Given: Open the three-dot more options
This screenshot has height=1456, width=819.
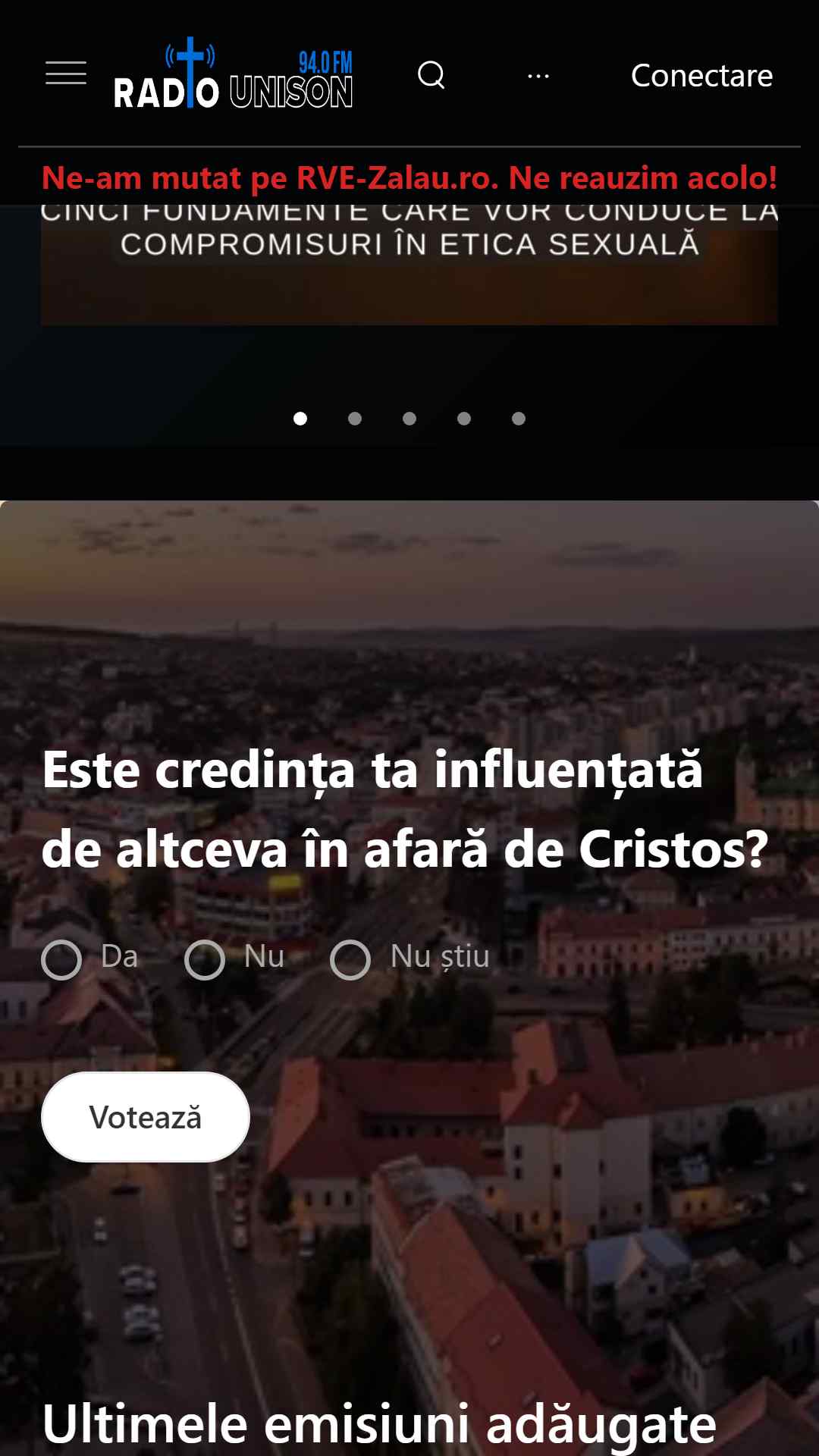Looking at the screenshot, I should [538, 76].
